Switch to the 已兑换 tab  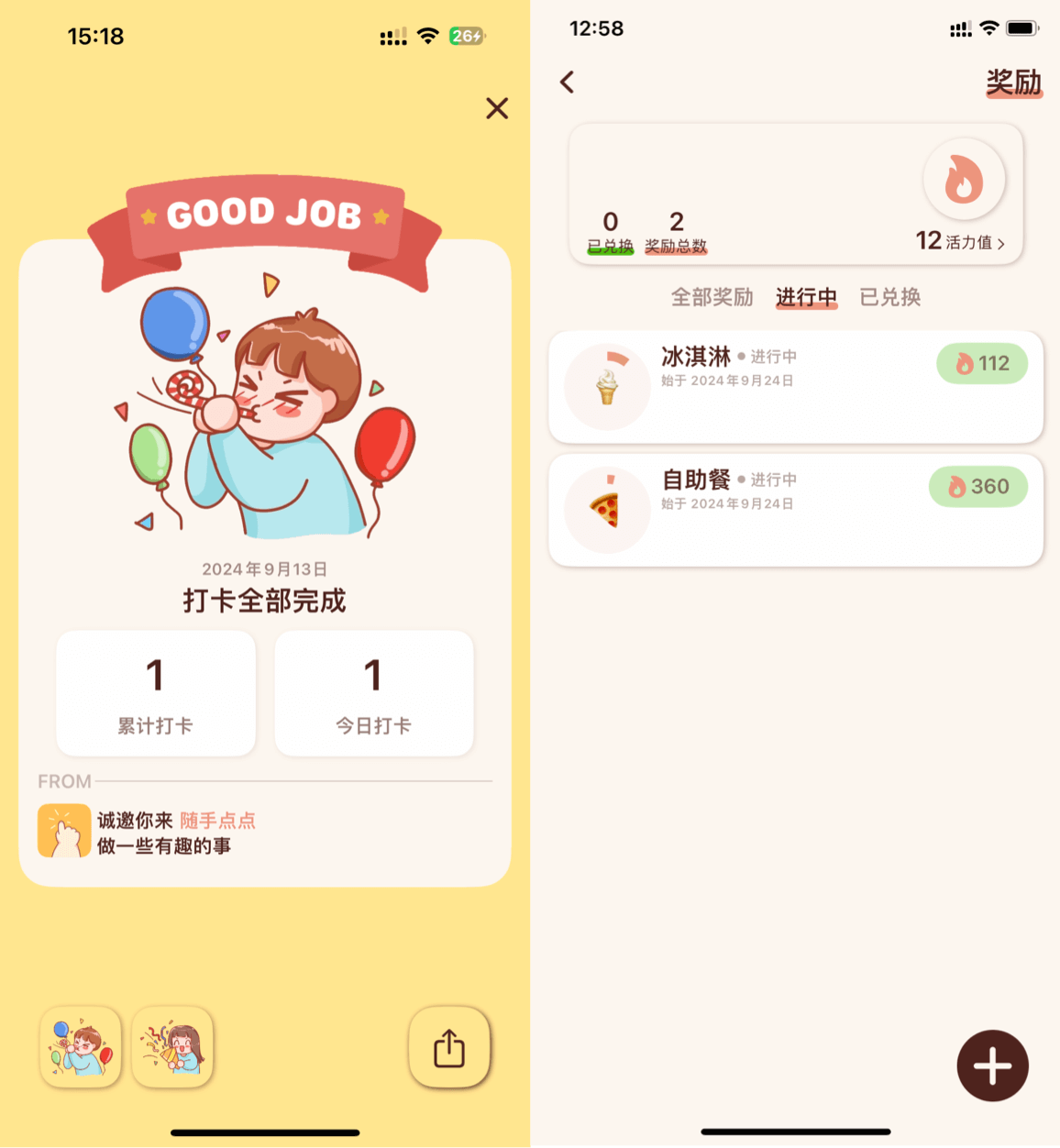coord(889,297)
